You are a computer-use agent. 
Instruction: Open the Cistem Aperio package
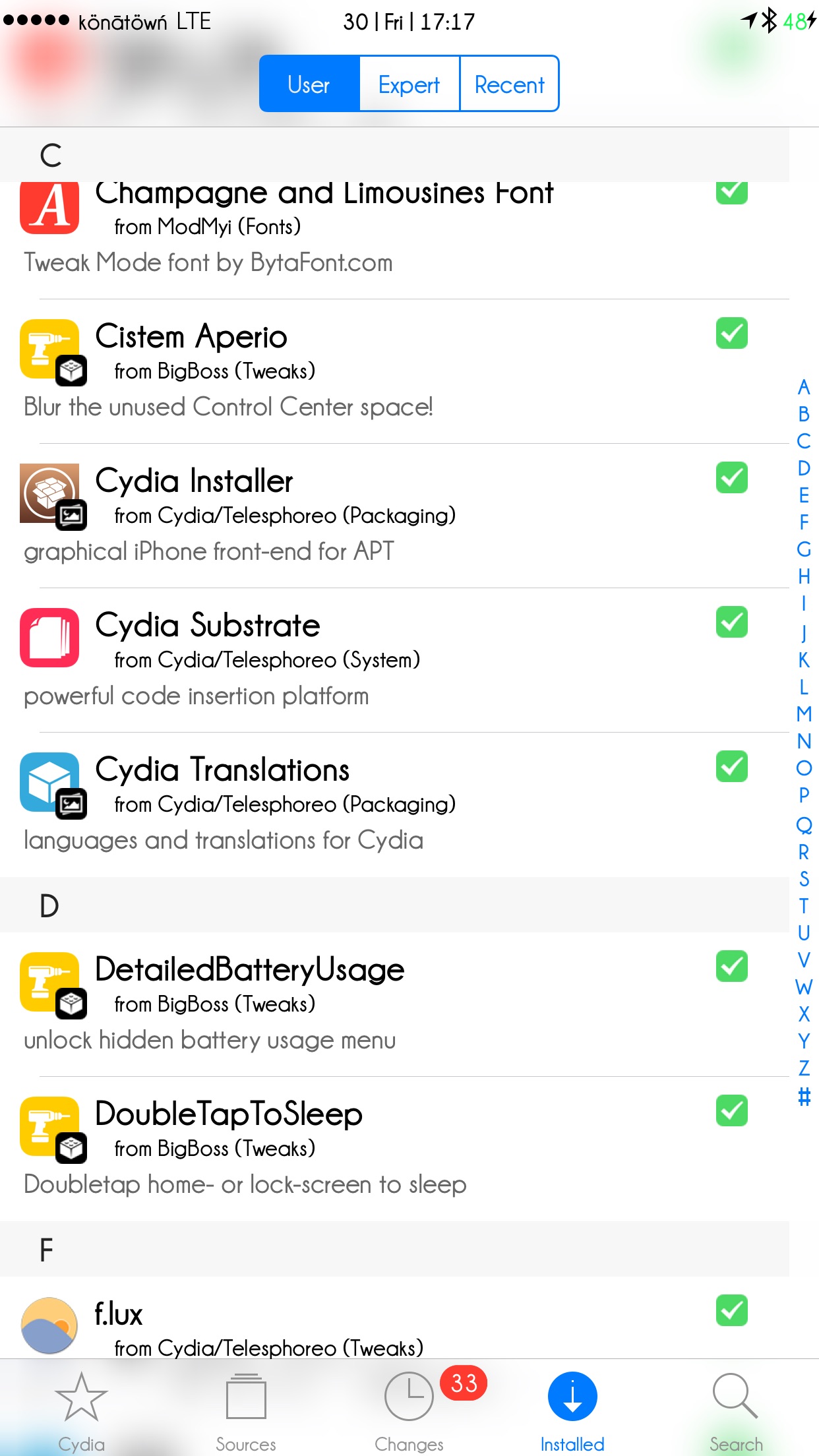pyautogui.click(x=394, y=371)
